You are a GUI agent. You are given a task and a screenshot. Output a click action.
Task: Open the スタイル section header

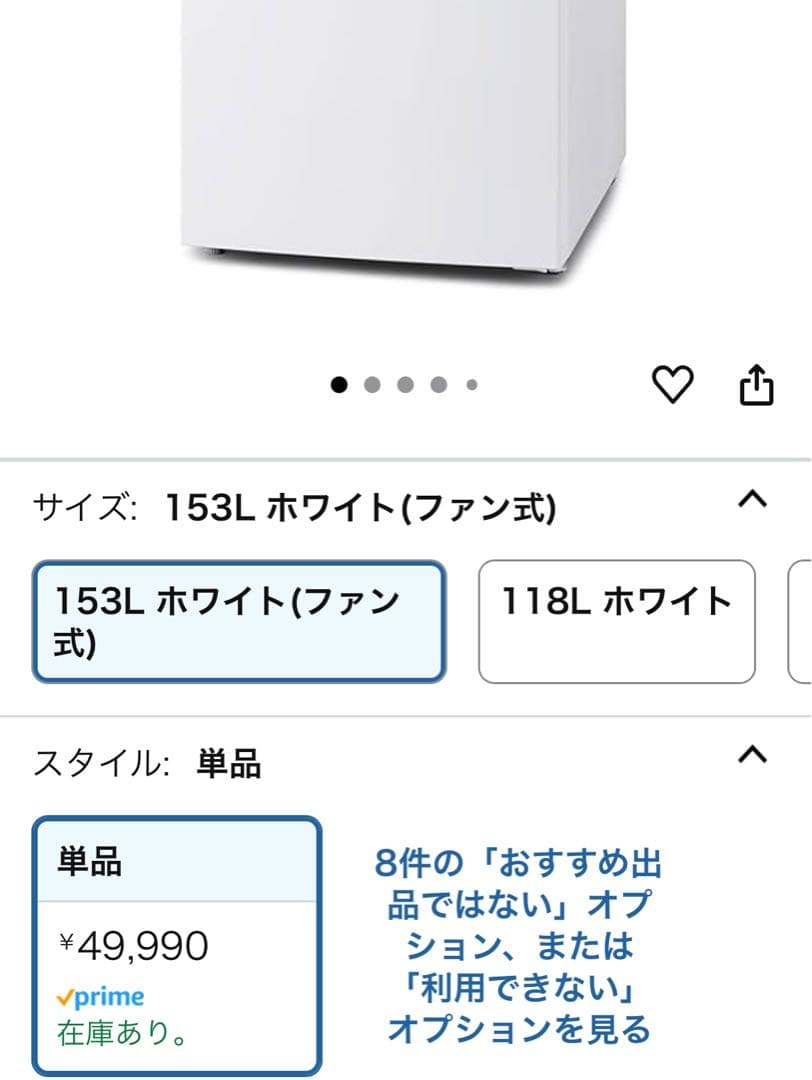click(x=150, y=762)
